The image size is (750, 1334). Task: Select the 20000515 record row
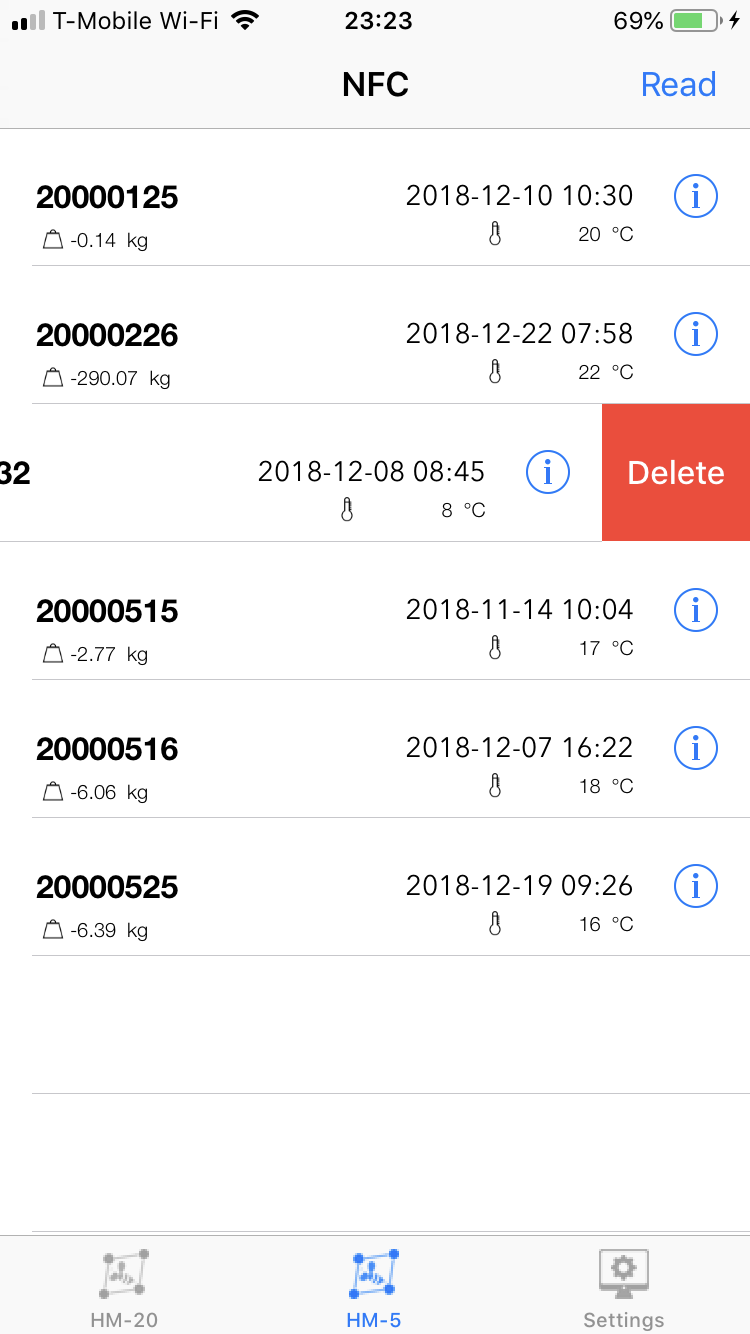coord(375,611)
